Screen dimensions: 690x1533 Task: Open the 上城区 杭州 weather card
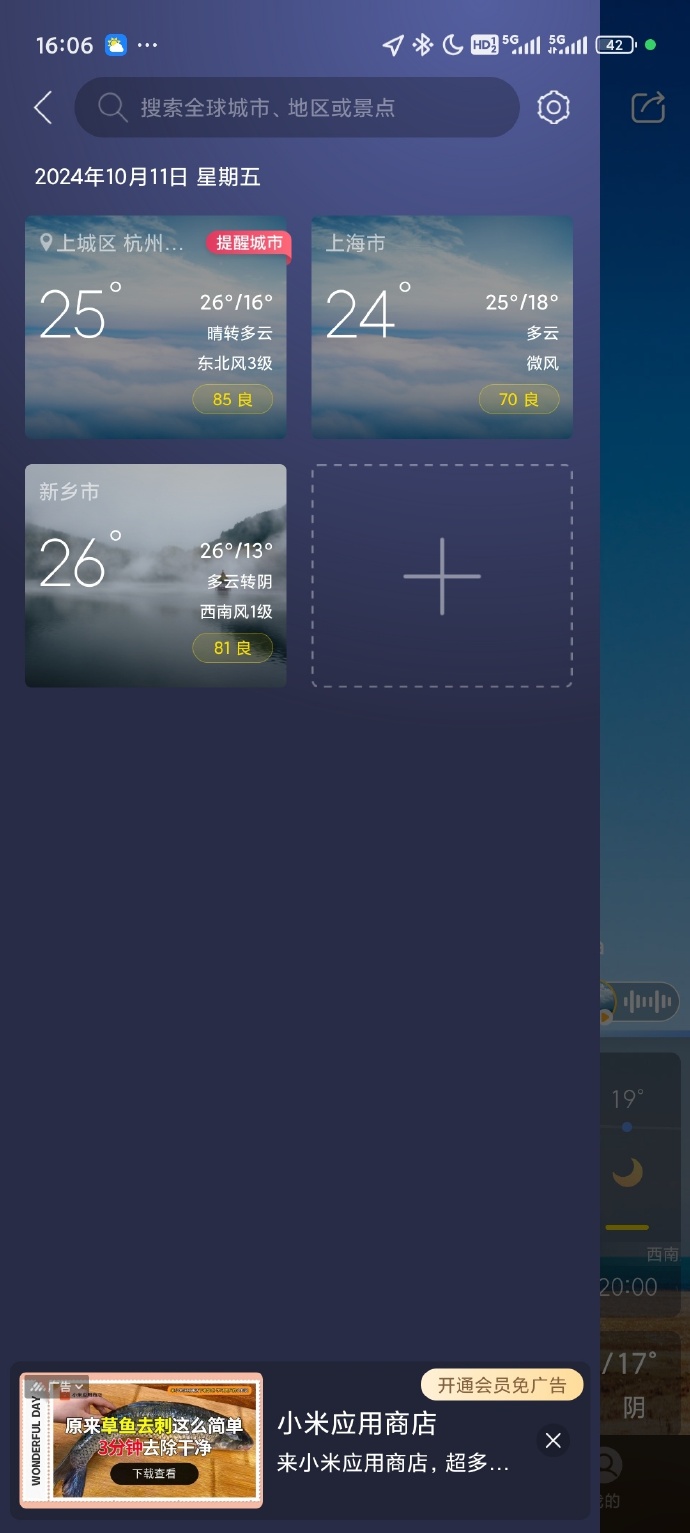(x=155, y=327)
